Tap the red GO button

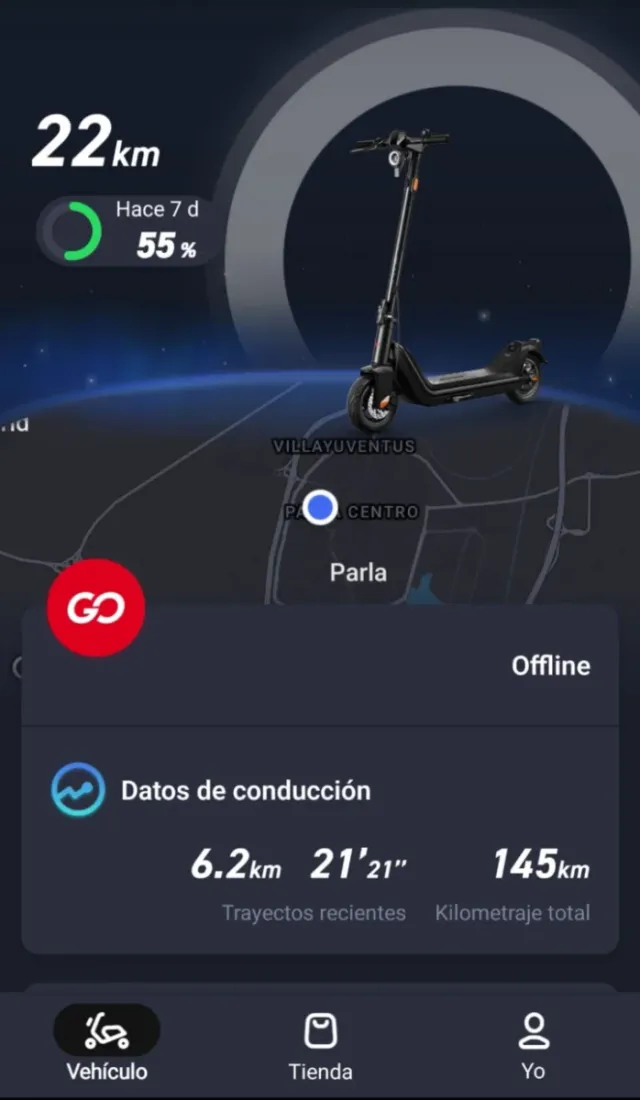pyautogui.click(x=96, y=608)
